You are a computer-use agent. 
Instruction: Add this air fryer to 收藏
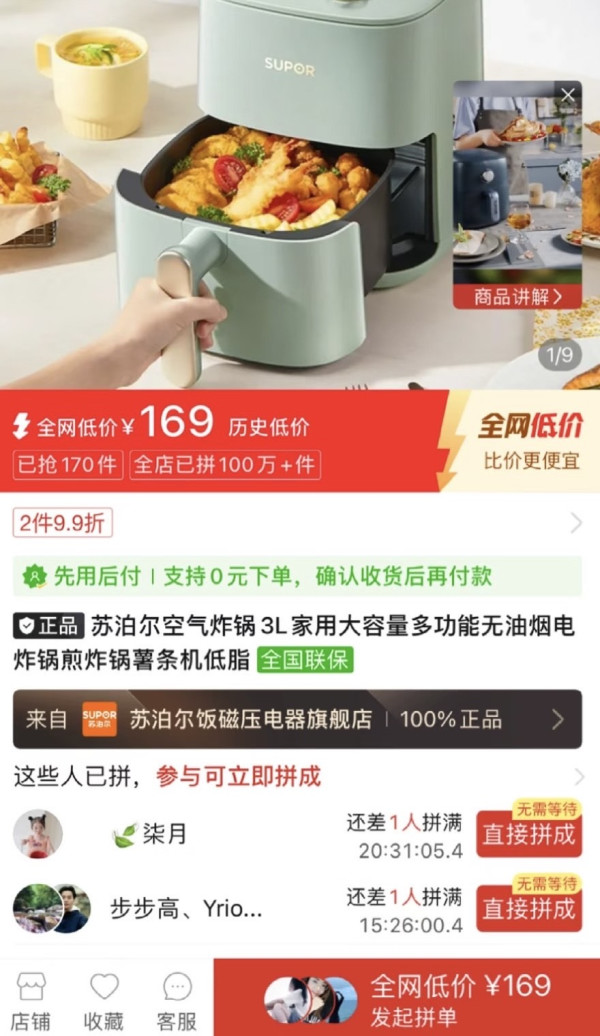[x=104, y=1001]
